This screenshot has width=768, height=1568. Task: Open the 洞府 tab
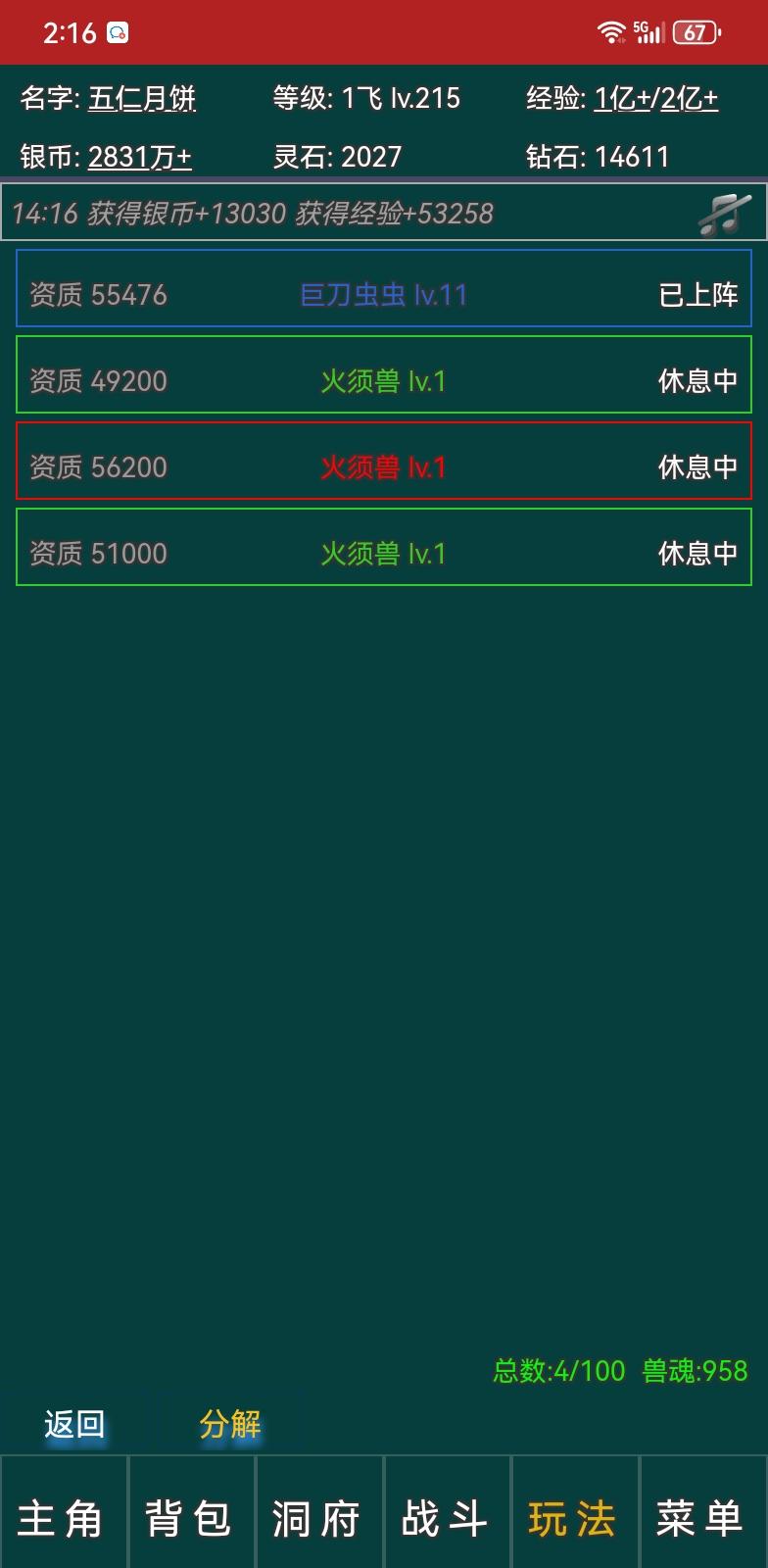click(319, 1517)
